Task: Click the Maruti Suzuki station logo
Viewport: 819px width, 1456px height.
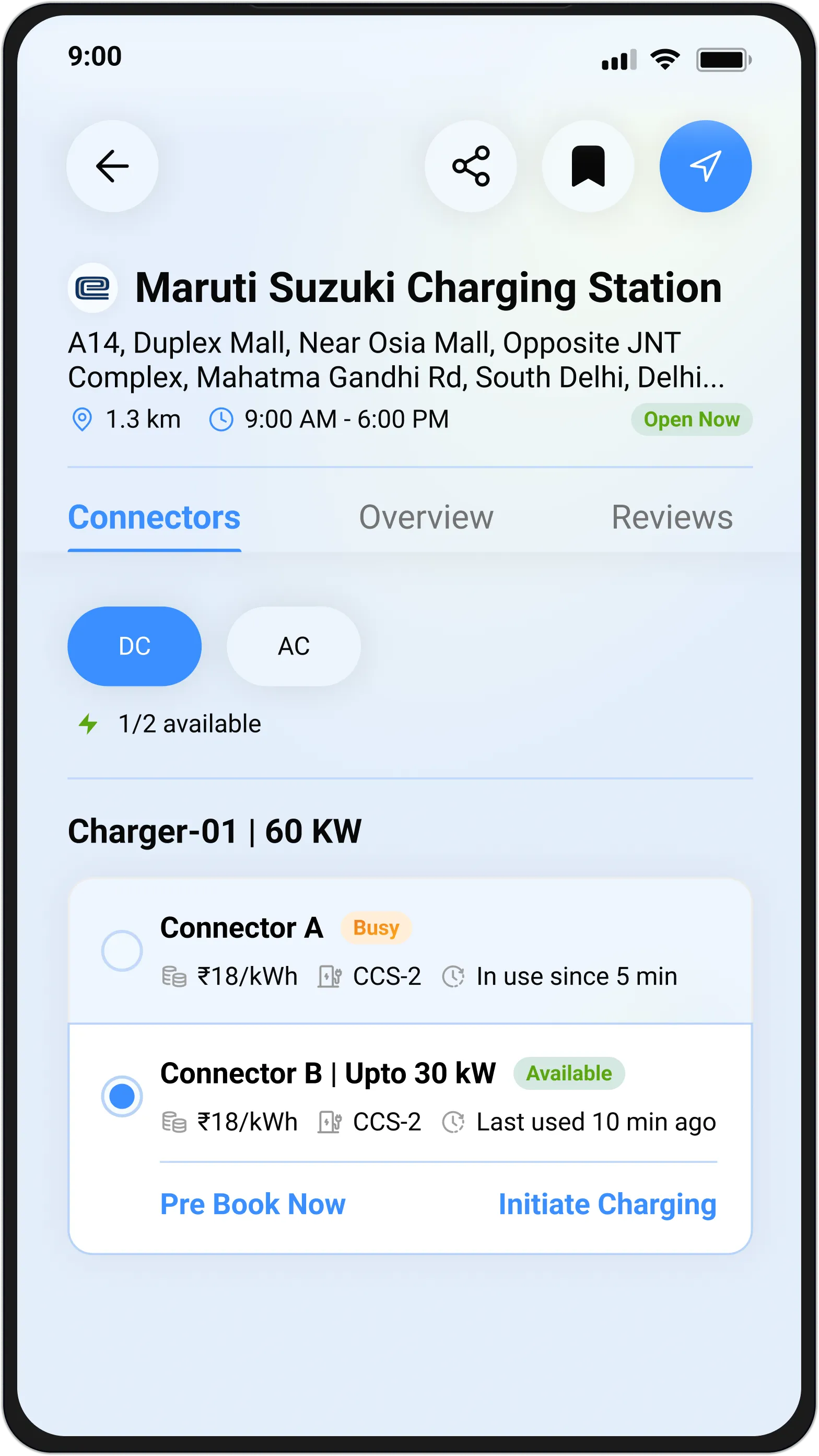Action: tap(92, 288)
